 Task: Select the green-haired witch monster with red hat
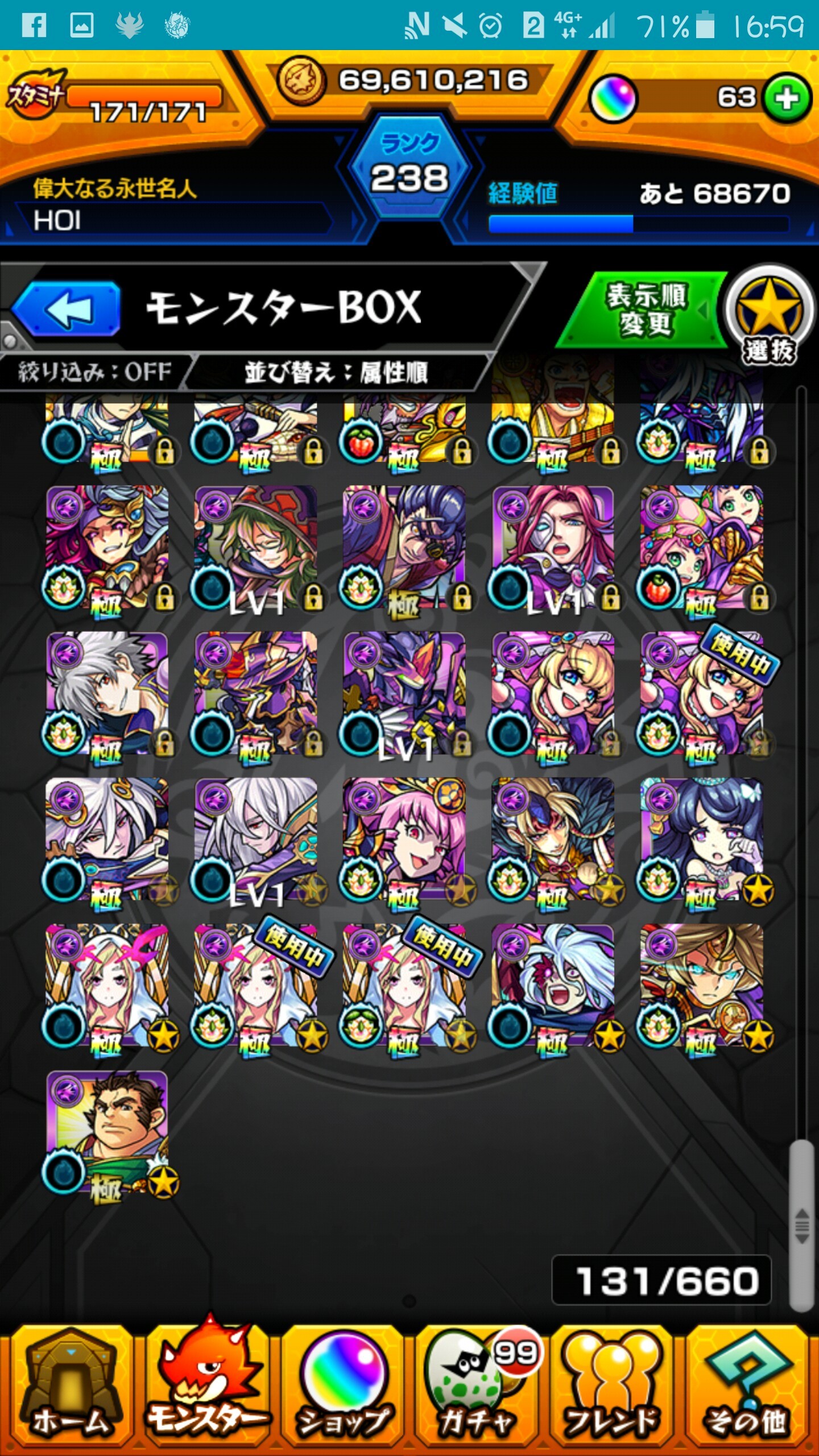coord(256,546)
